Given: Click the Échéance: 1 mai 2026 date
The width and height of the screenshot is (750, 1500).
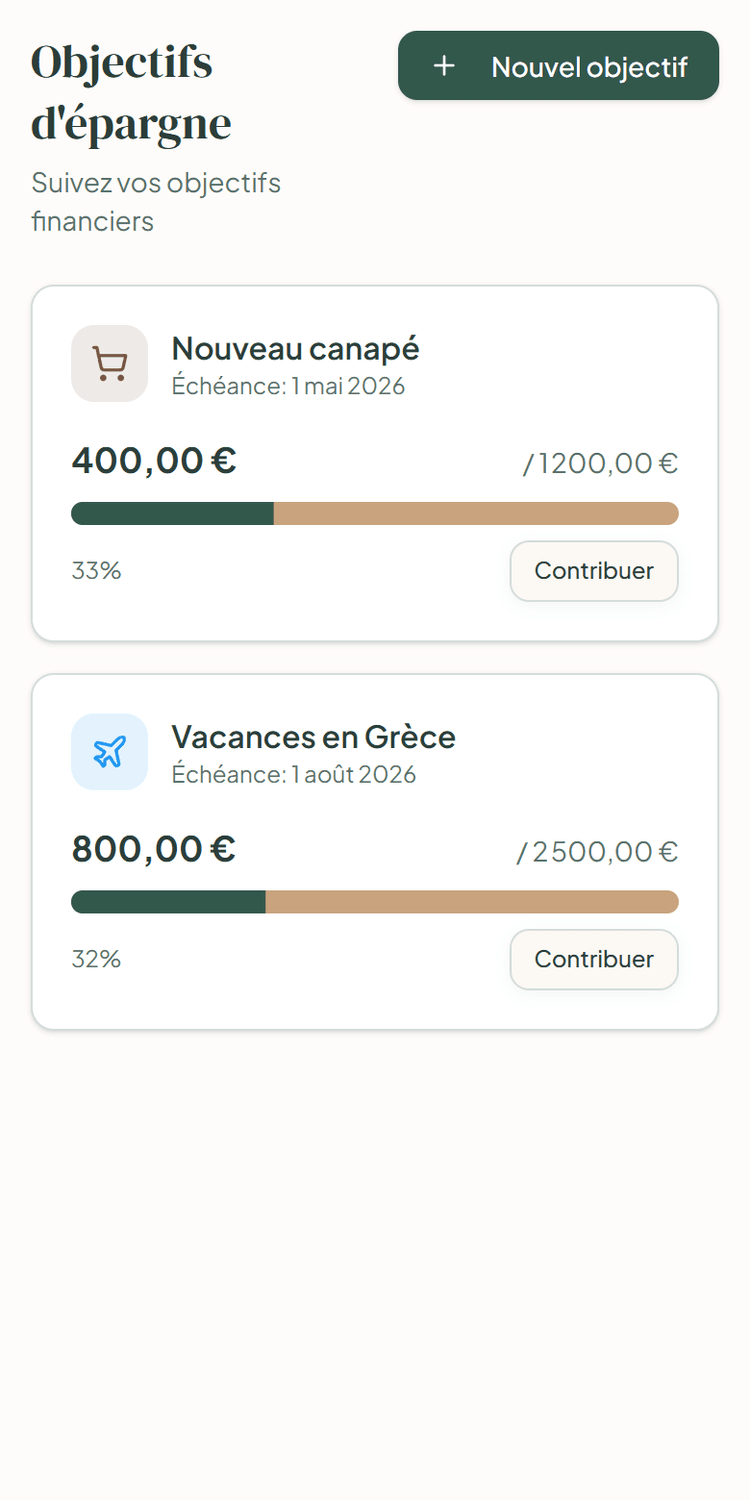Looking at the screenshot, I should pyautogui.click(x=287, y=386).
